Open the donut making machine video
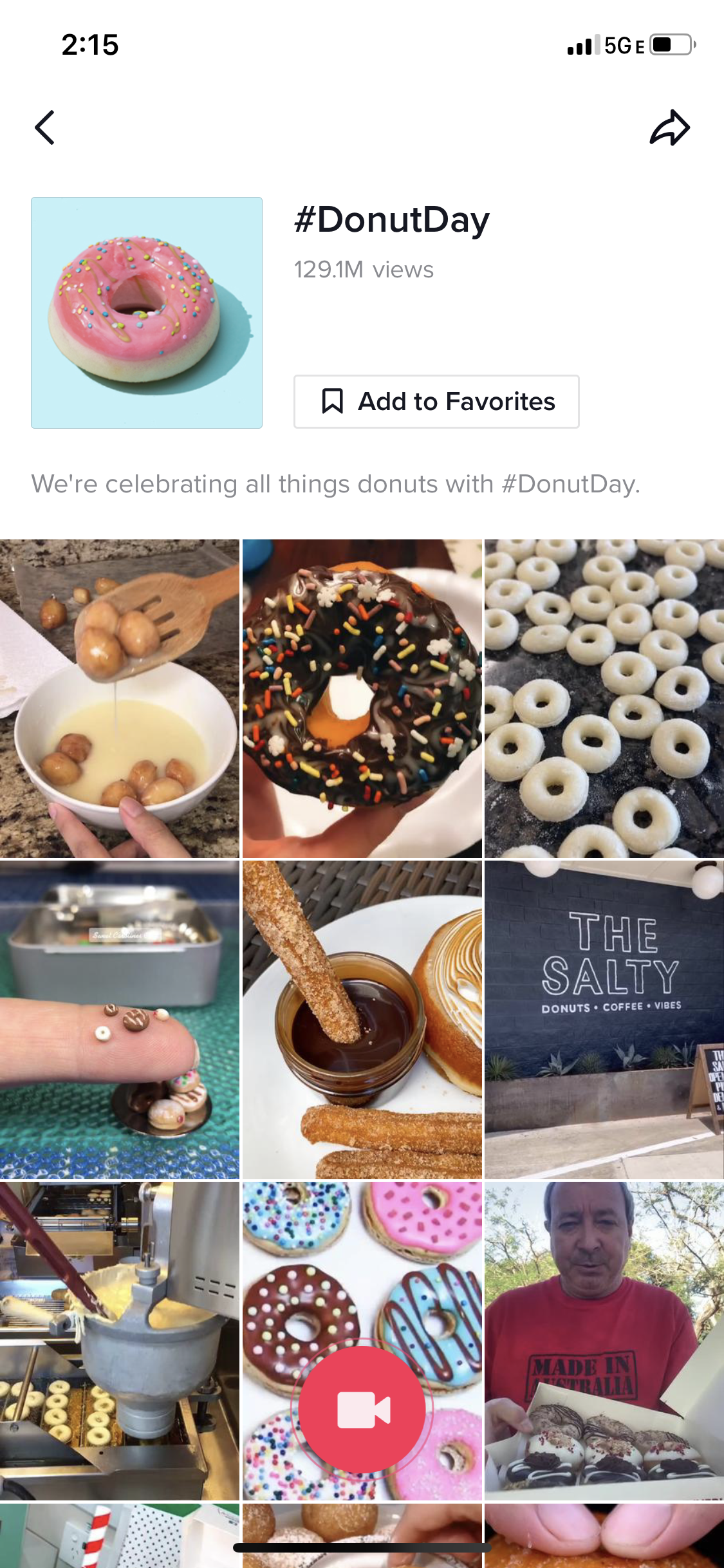The height and width of the screenshot is (1568, 724). (119, 1340)
